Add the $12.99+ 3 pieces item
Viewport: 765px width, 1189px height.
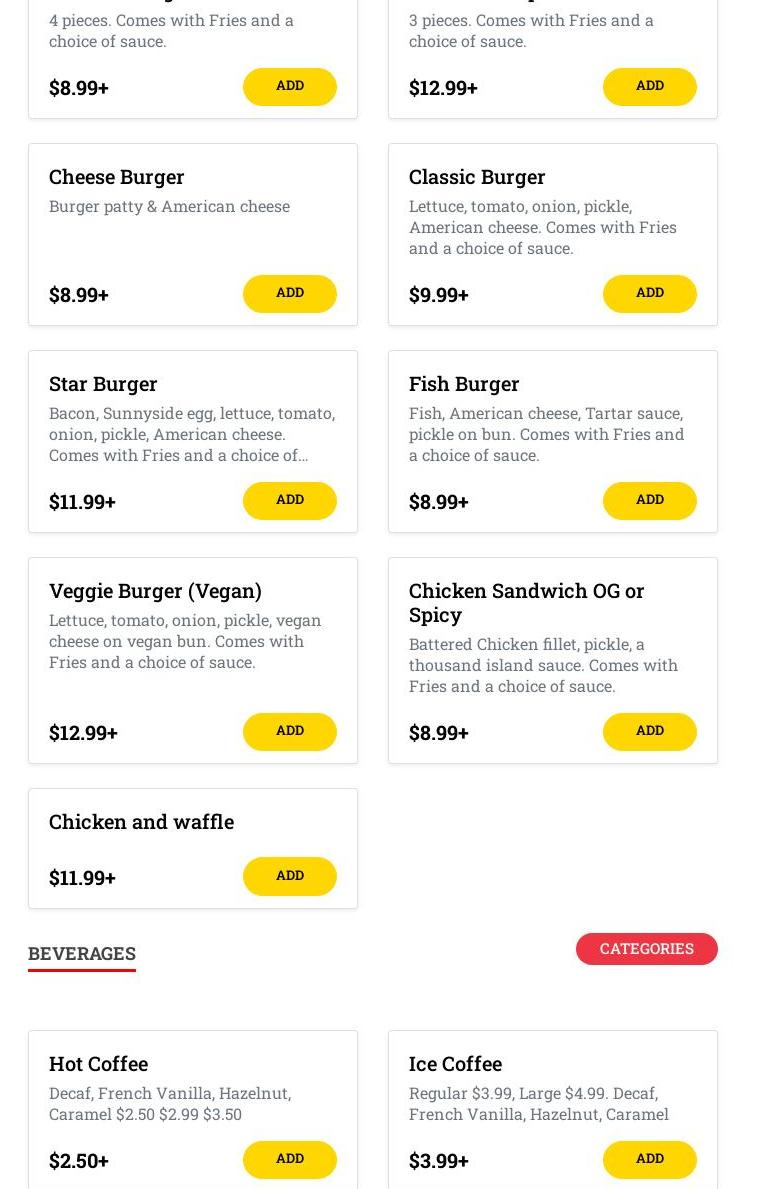[x=649, y=86]
